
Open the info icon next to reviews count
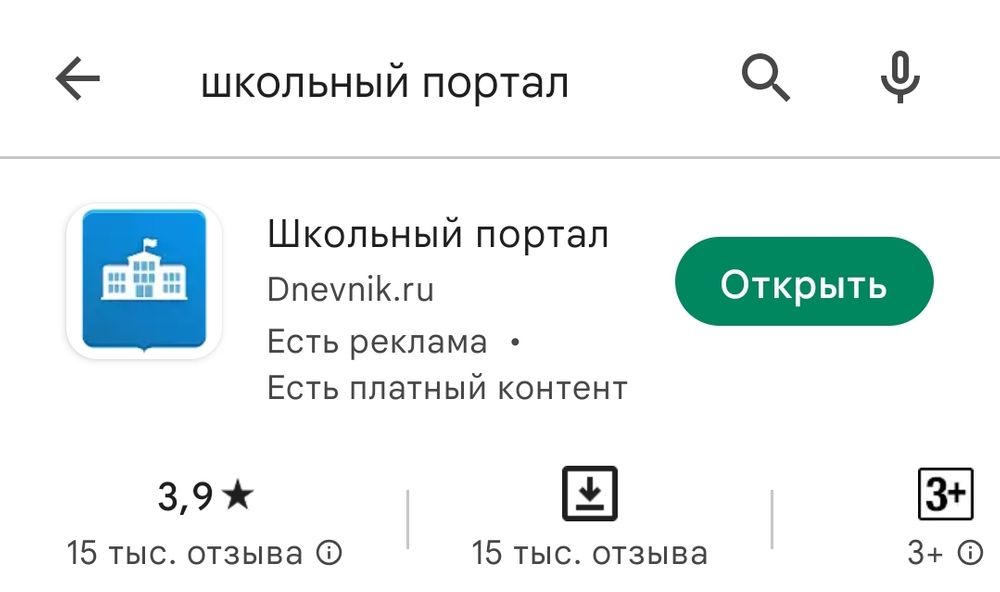[x=329, y=552]
